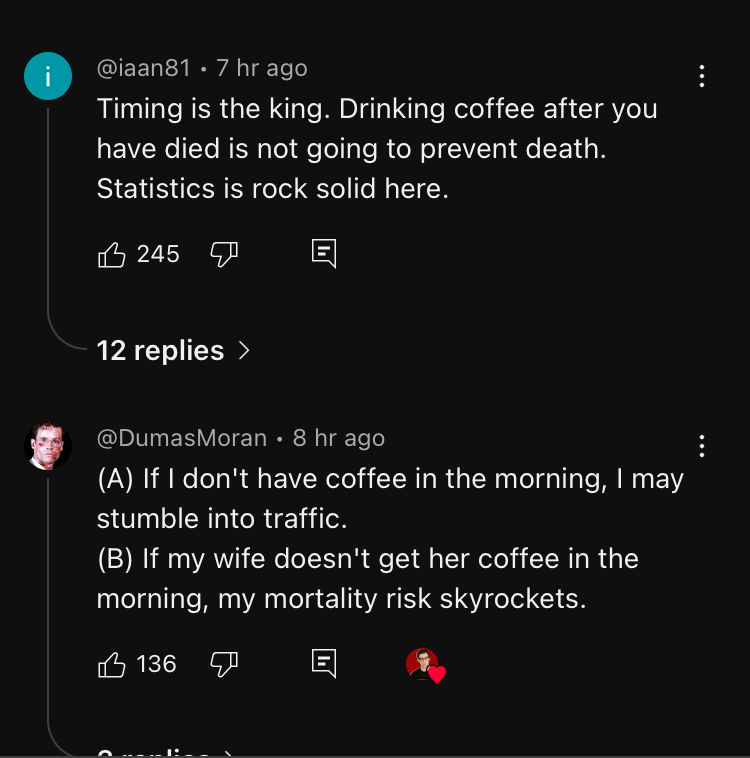Image resolution: width=750 pixels, height=758 pixels.
Task: Dislike the comment by @DumasMoran
Action: click(223, 664)
